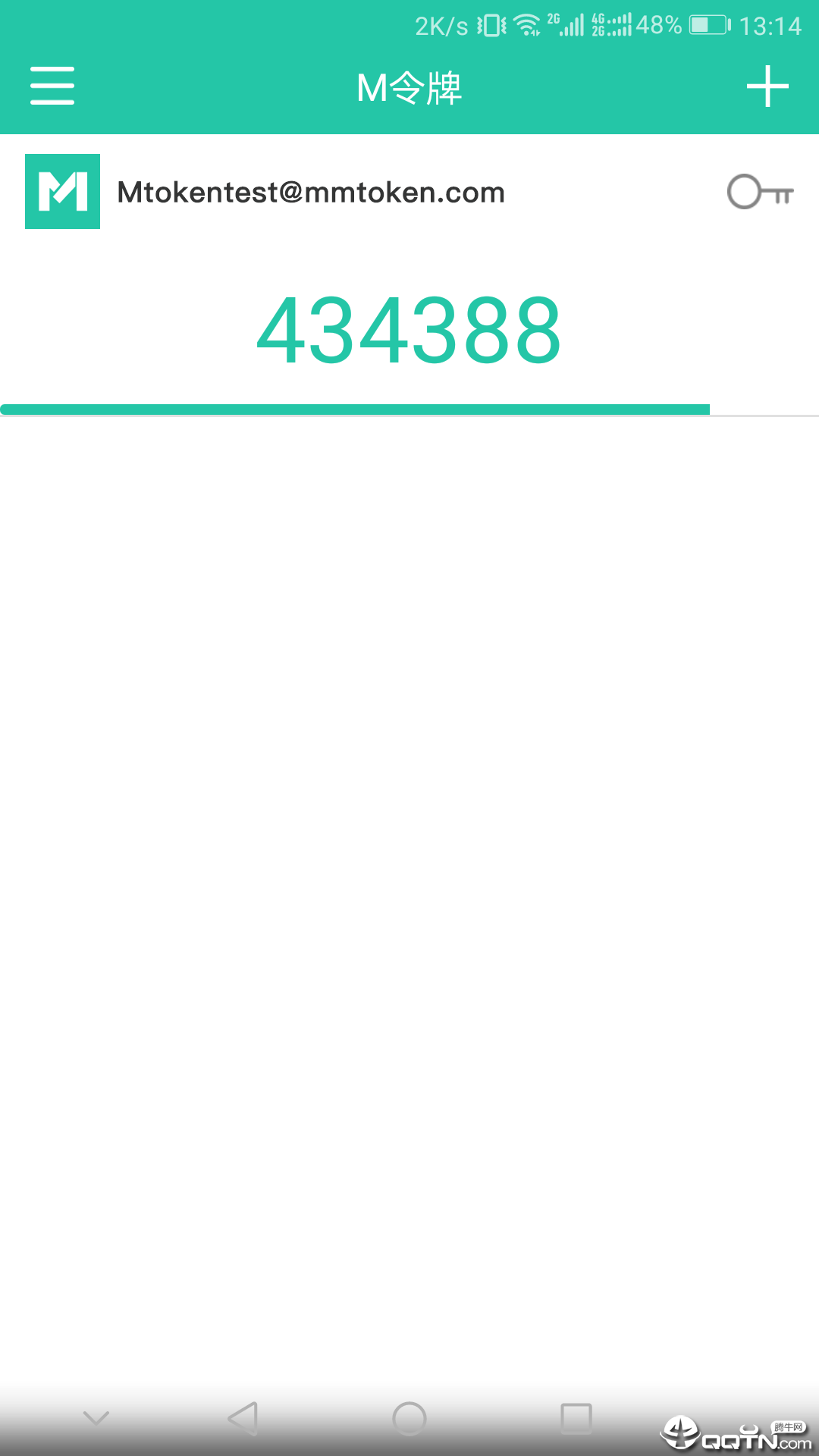Tap the key icon beside Mtokentest account

click(760, 192)
